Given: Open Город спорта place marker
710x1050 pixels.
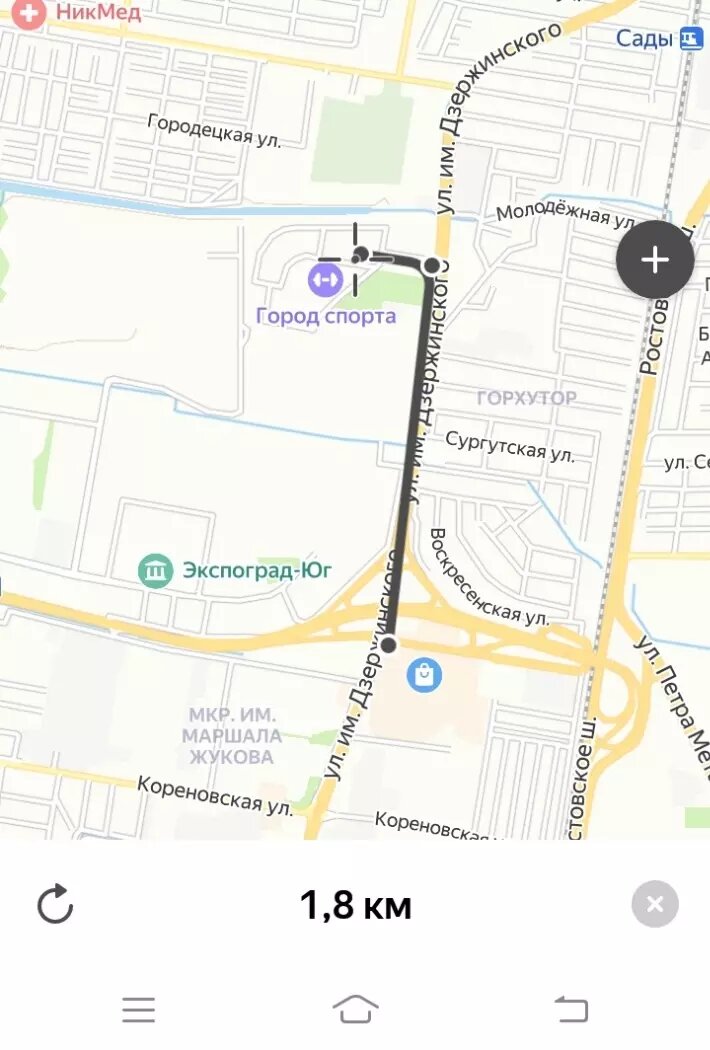Looking at the screenshot, I should click(x=325, y=279).
